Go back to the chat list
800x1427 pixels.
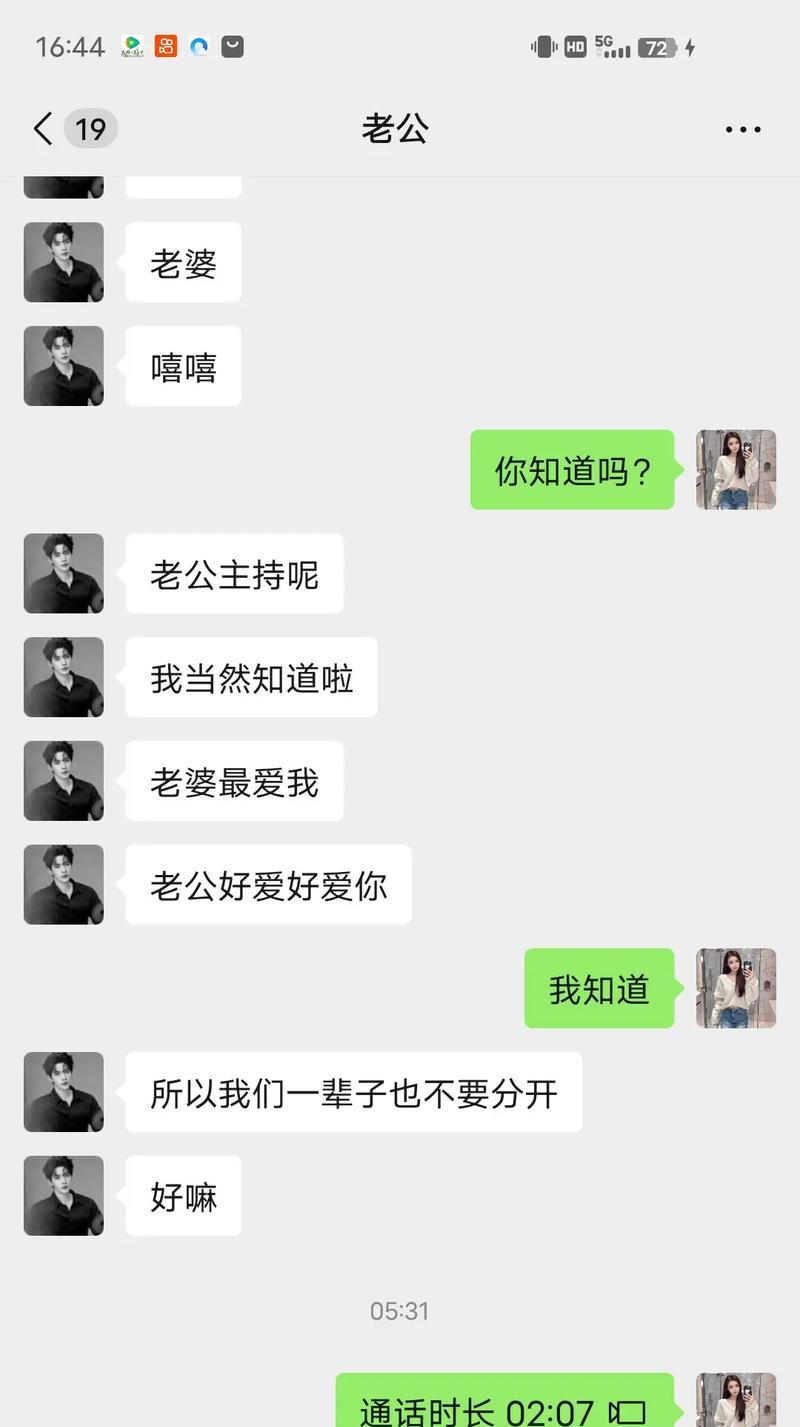44,129
